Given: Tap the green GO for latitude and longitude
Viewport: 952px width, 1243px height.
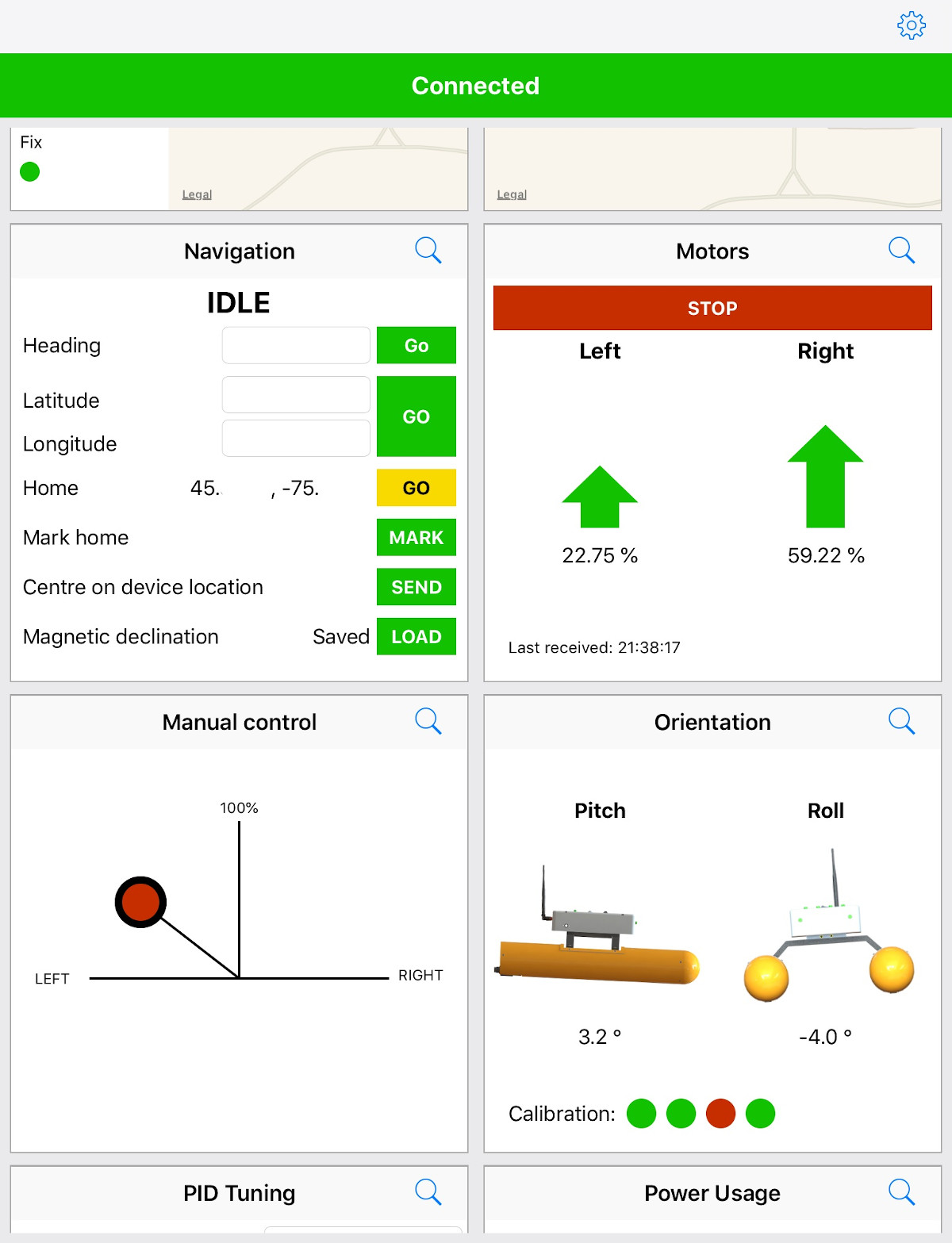Looking at the screenshot, I should tap(416, 416).
